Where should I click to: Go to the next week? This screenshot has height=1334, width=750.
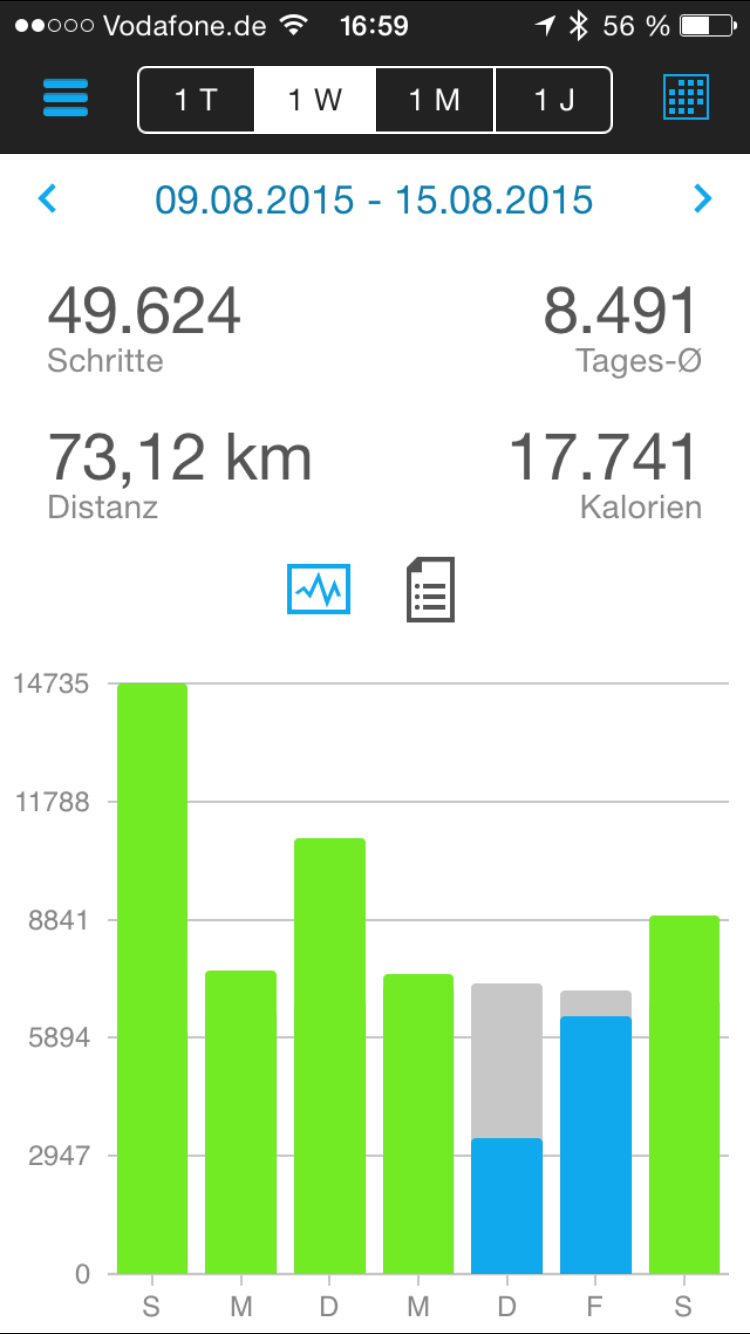point(703,199)
